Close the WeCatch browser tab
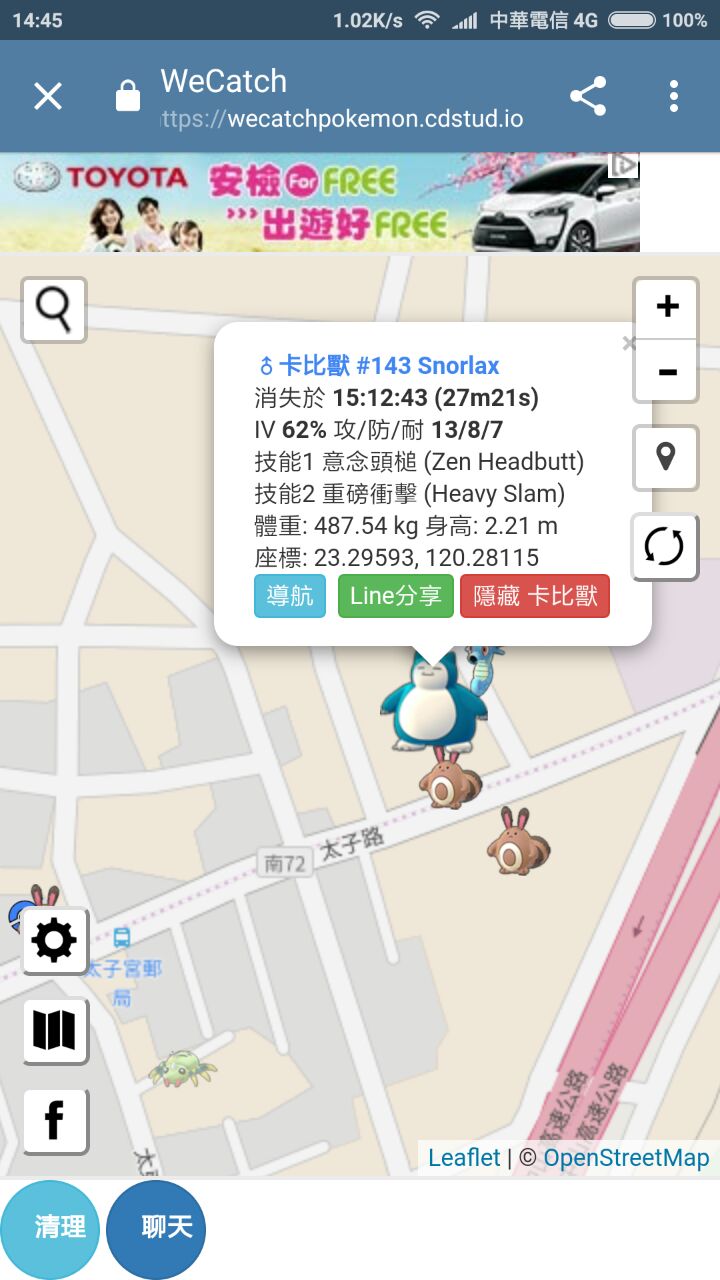 point(48,97)
